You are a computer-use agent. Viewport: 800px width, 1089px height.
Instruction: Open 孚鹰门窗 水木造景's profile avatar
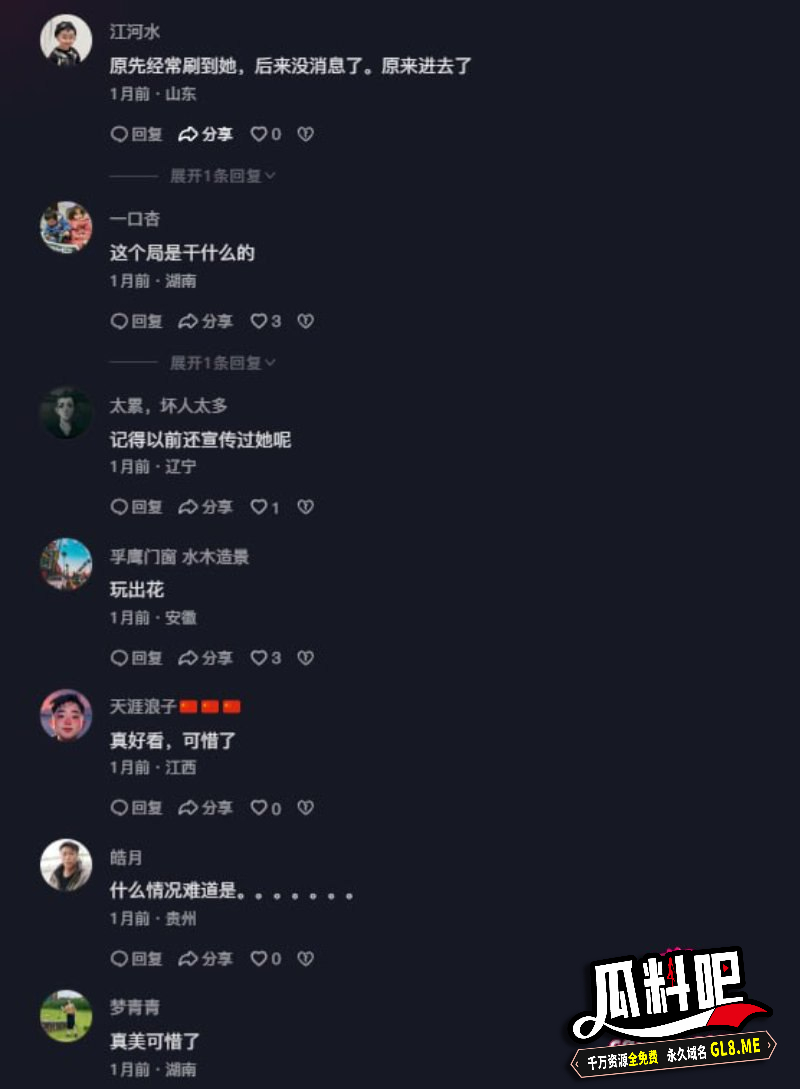click(66, 564)
